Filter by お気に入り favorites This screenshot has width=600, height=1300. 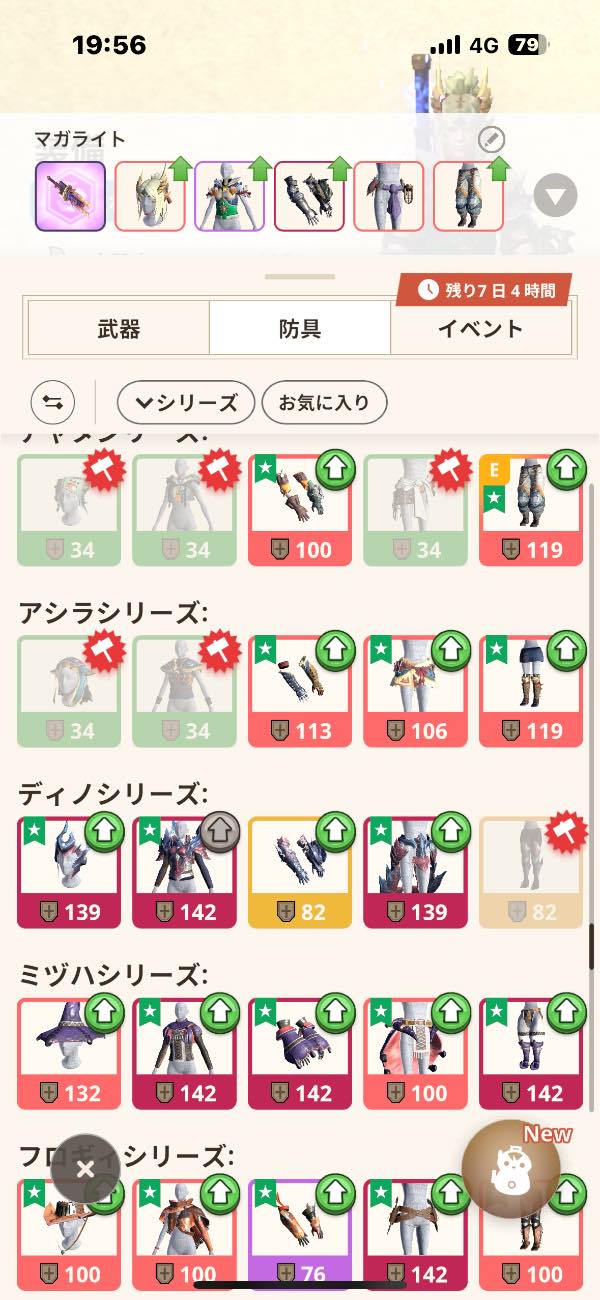324,403
